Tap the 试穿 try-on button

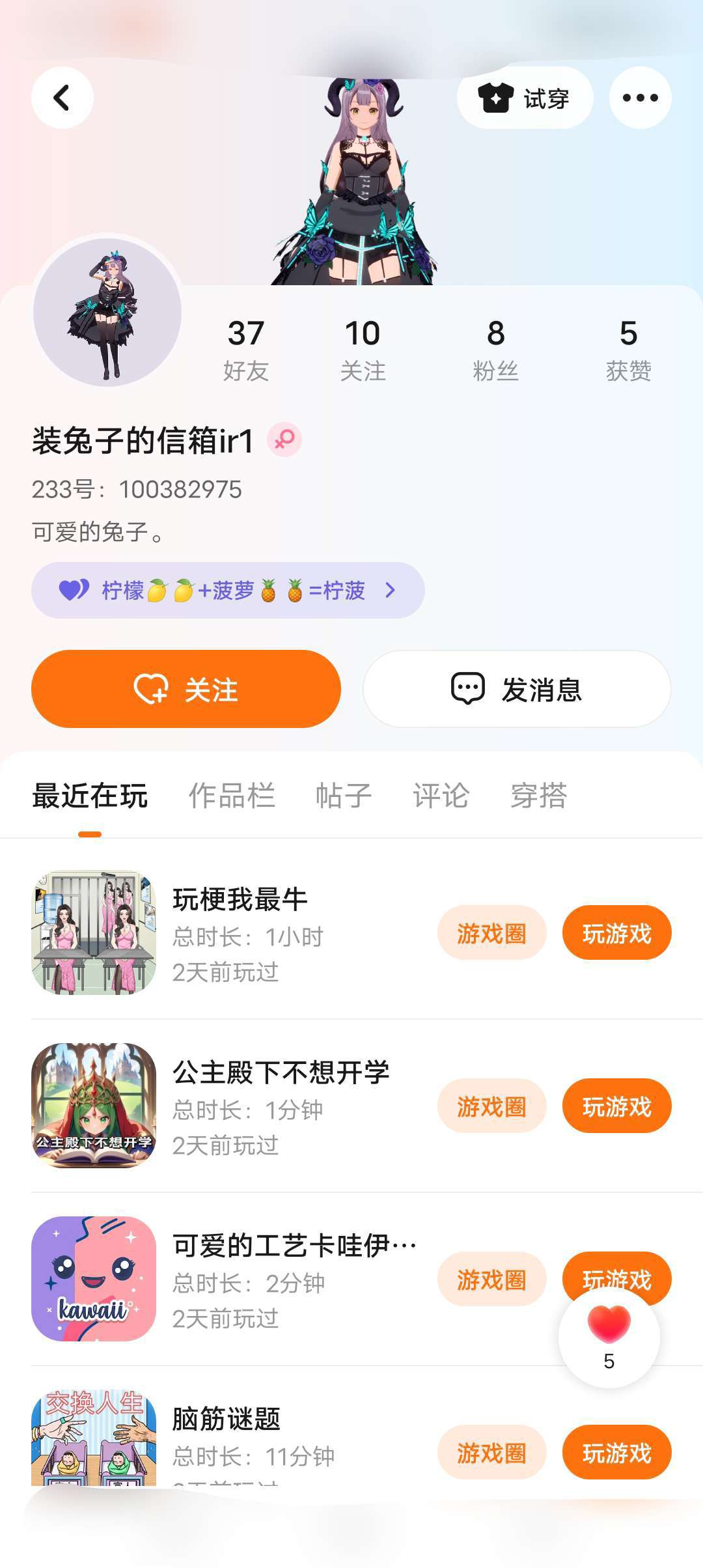pyautogui.click(x=525, y=98)
